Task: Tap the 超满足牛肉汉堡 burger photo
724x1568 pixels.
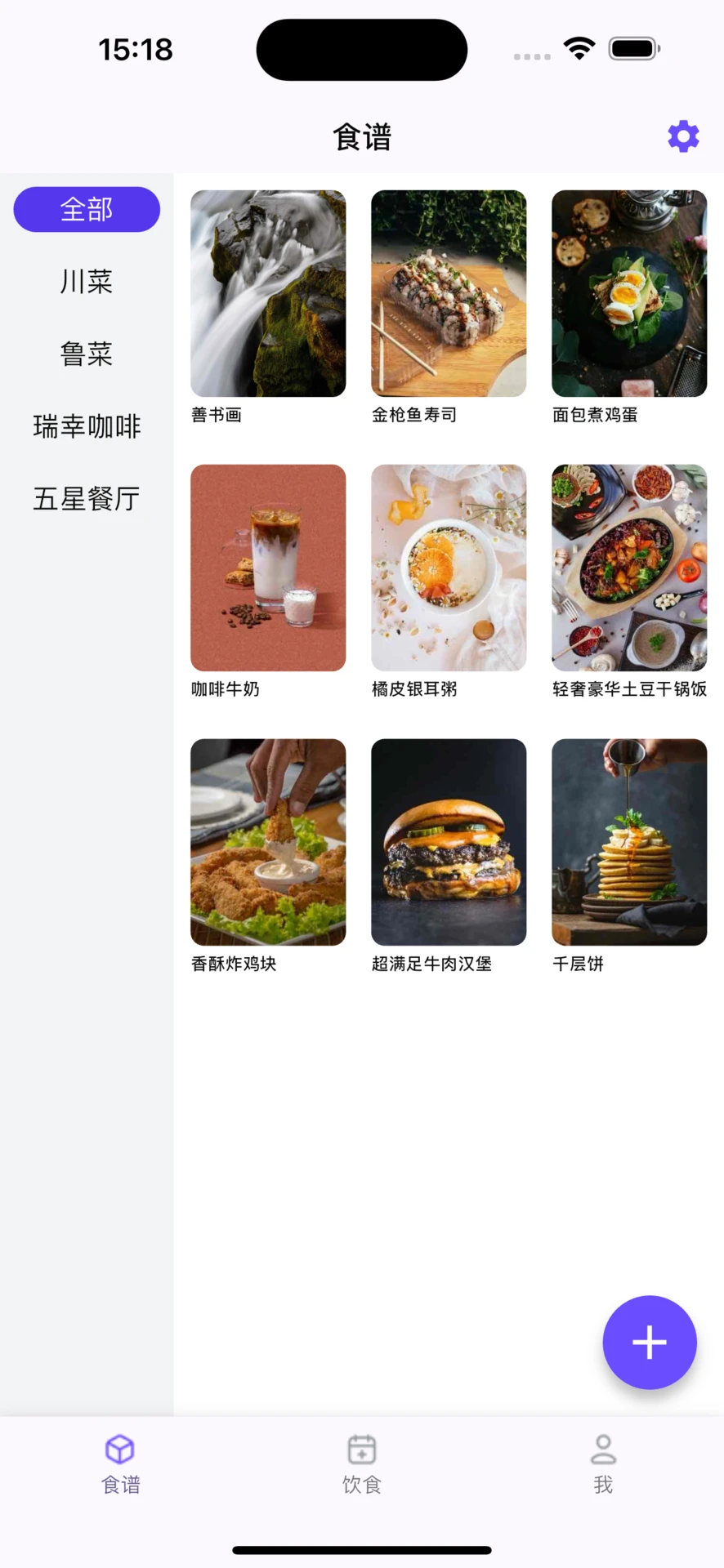Action: [449, 843]
